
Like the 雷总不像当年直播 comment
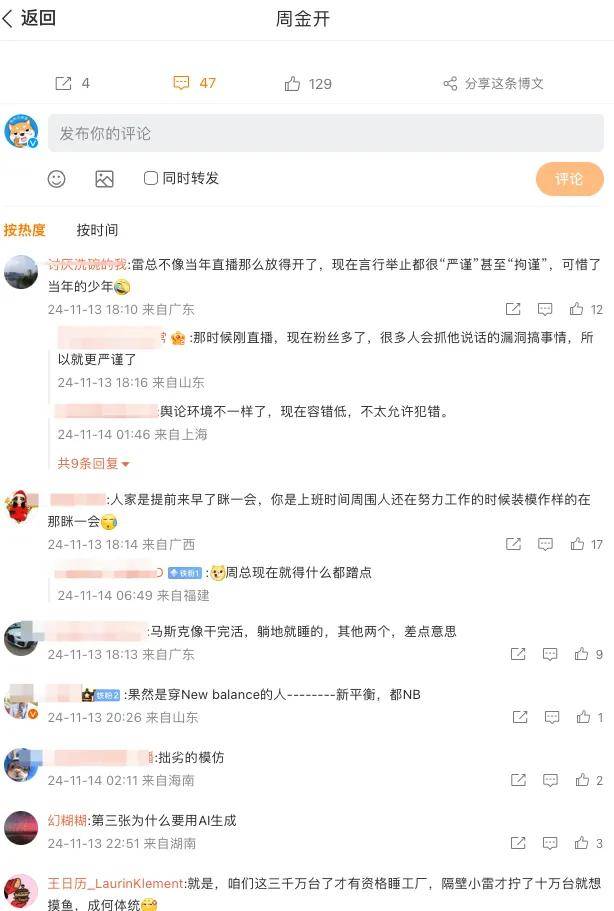[x=578, y=310]
